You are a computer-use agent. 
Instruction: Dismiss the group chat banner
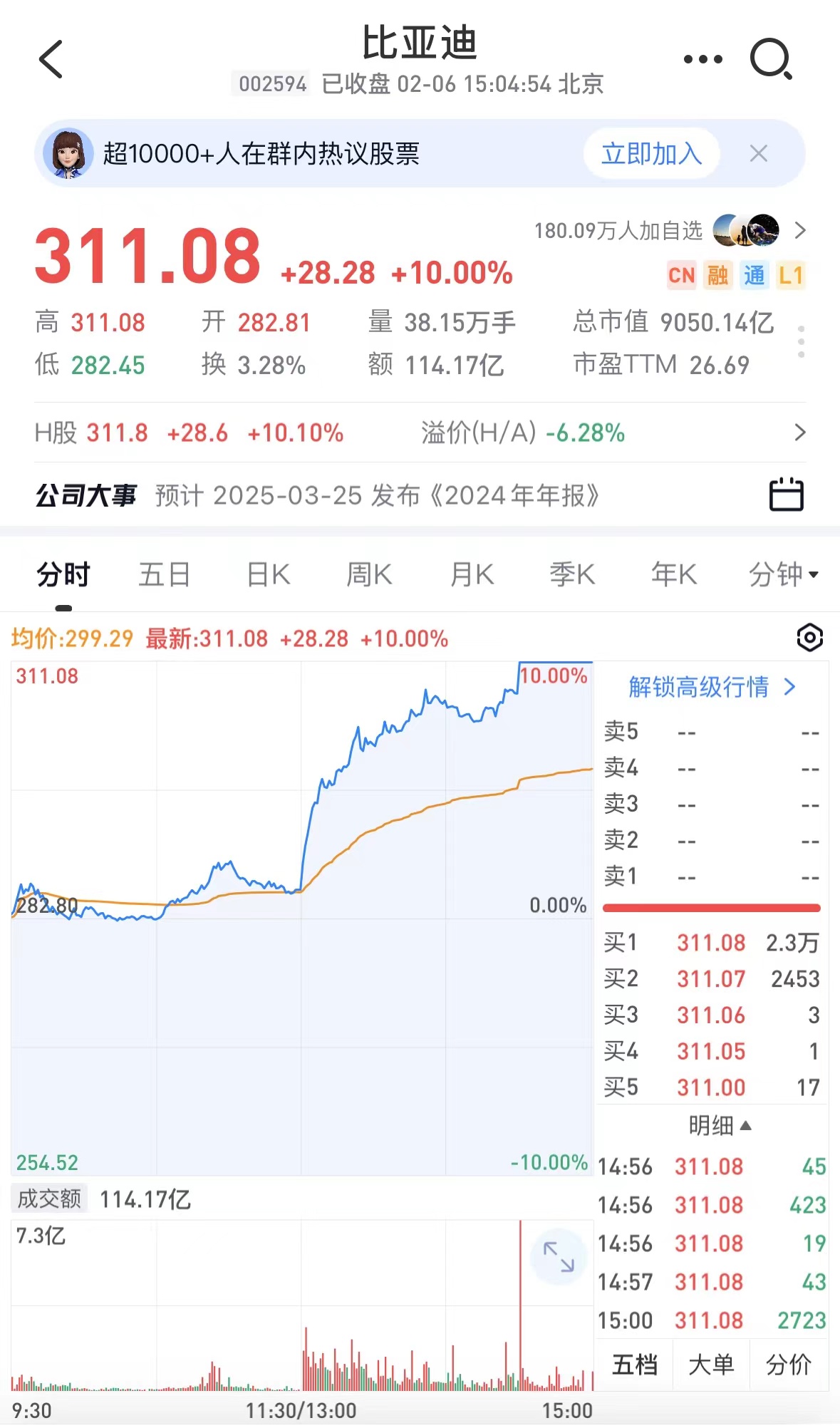(x=759, y=153)
